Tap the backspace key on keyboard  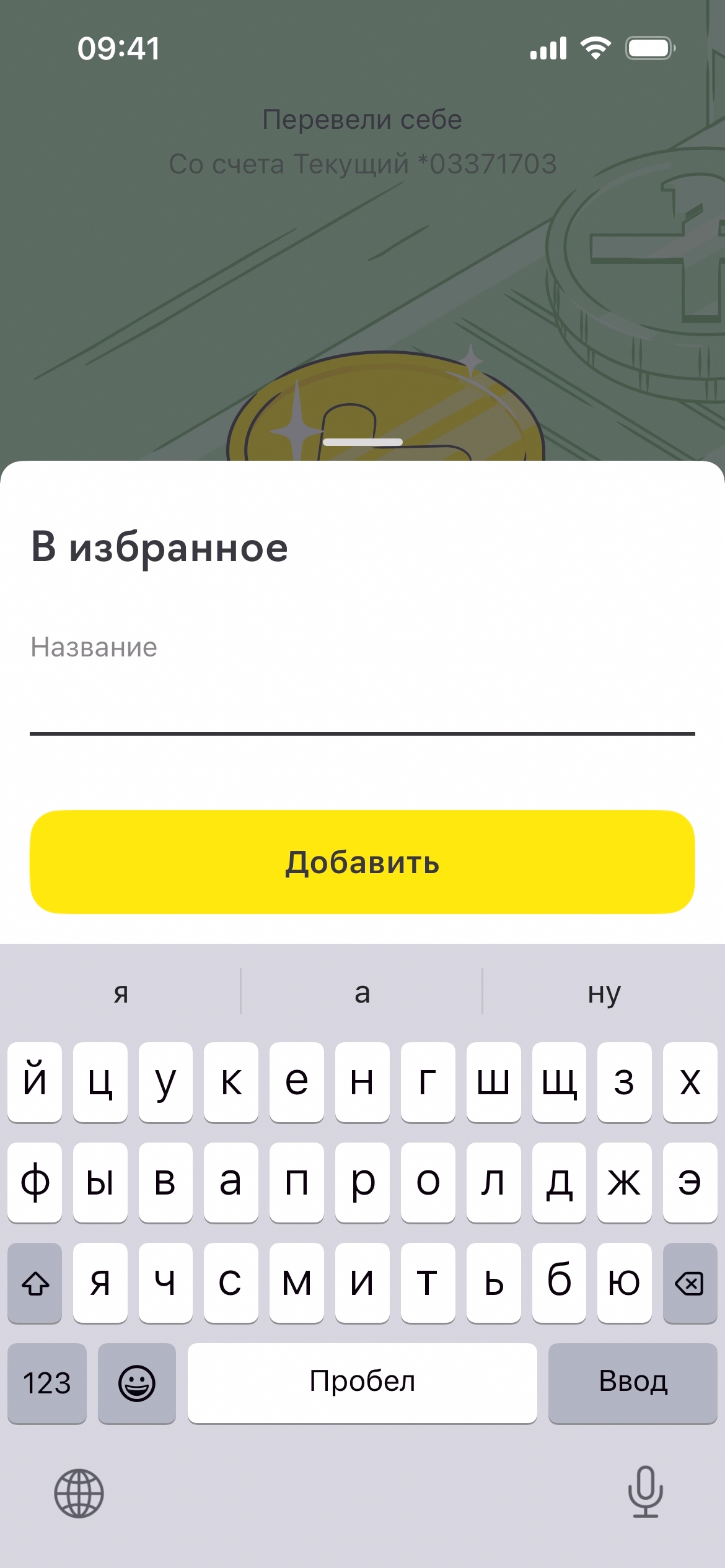pyautogui.click(x=689, y=1283)
